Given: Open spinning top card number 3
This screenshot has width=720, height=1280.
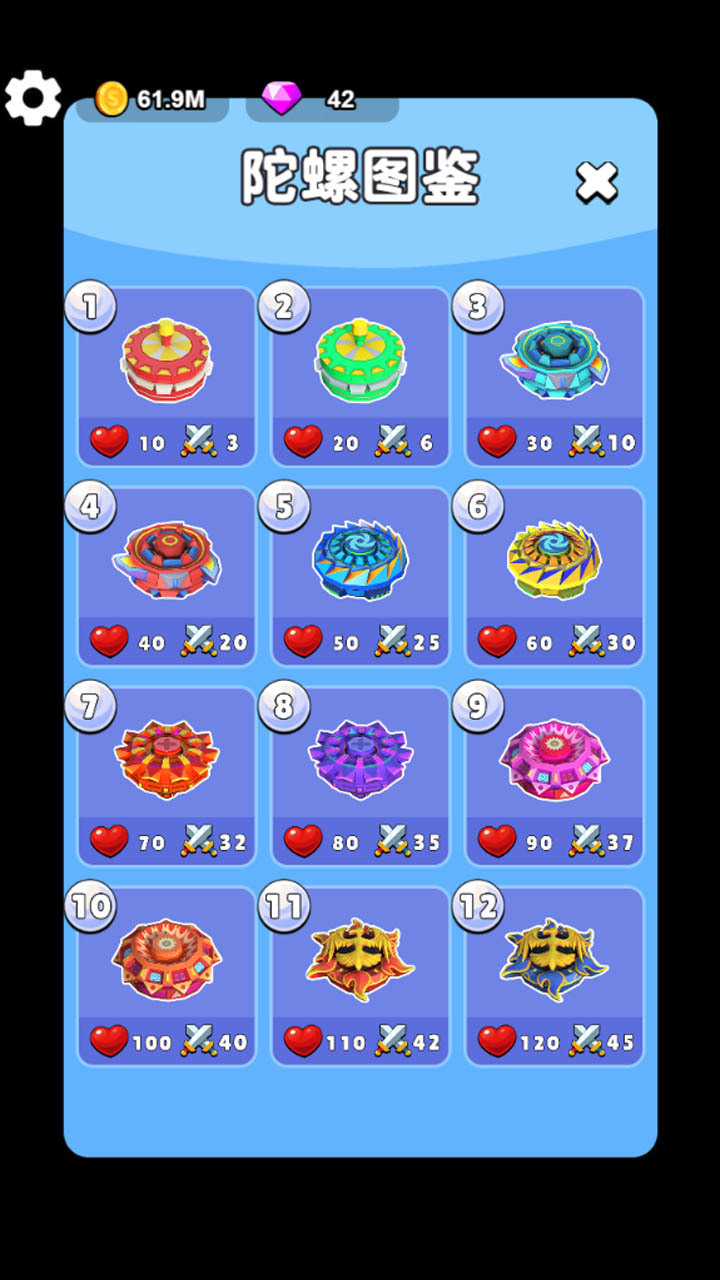Looking at the screenshot, I should point(554,376).
